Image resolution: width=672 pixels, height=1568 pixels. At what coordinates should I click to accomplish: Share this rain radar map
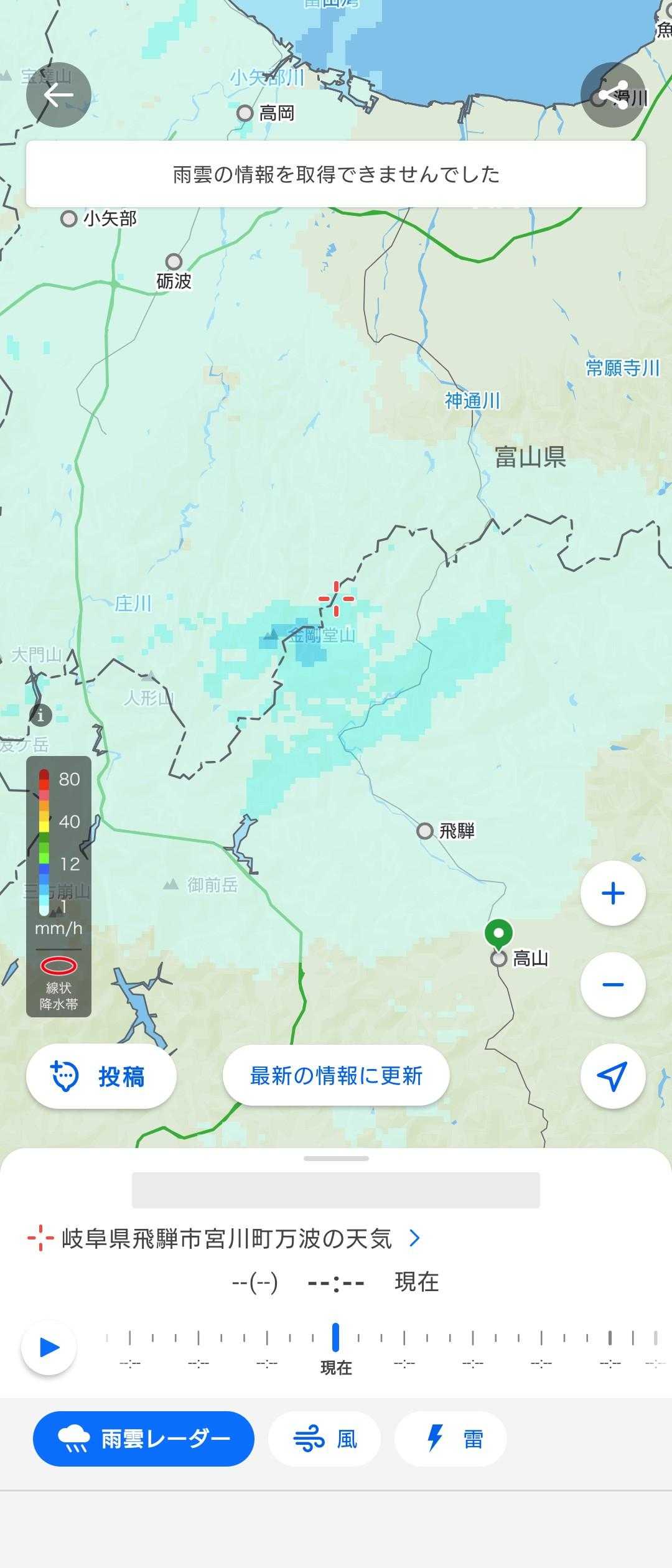tap(612, 95)
